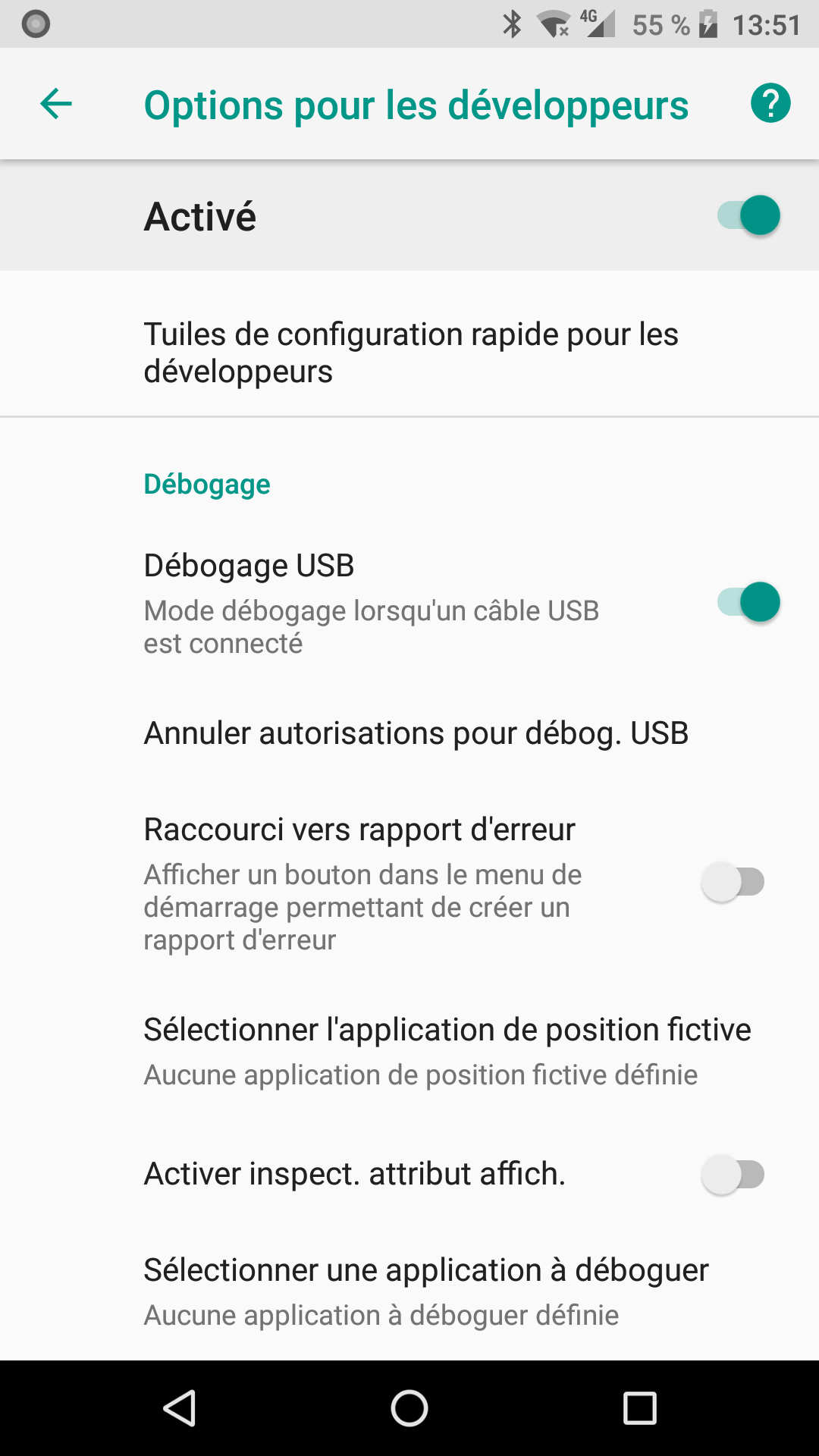Turn off the Activé developer options switch

click(748, 216)
